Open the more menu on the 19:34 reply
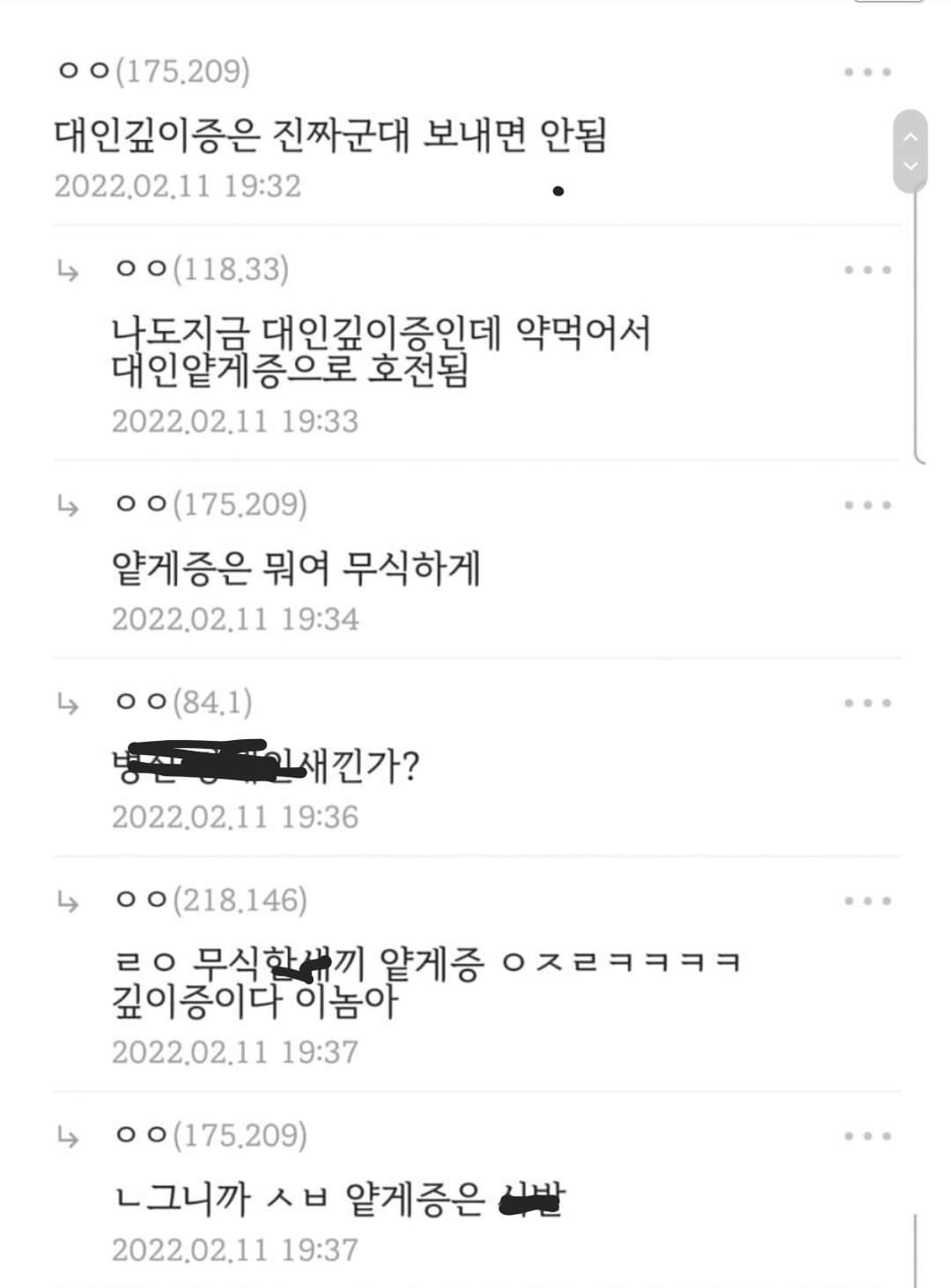Image resolution: width=951 pixels, height=1288 pixels. point(867,505)
